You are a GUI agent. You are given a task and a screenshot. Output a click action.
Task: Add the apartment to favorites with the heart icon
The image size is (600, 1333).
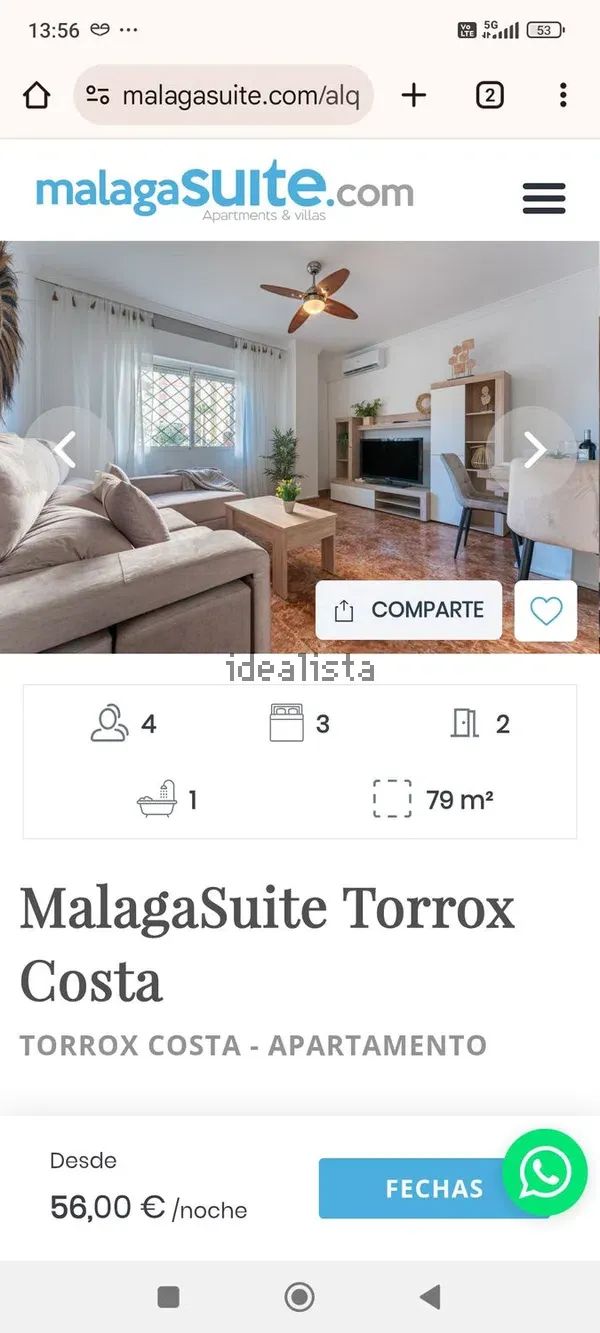(x=546, y=610)
